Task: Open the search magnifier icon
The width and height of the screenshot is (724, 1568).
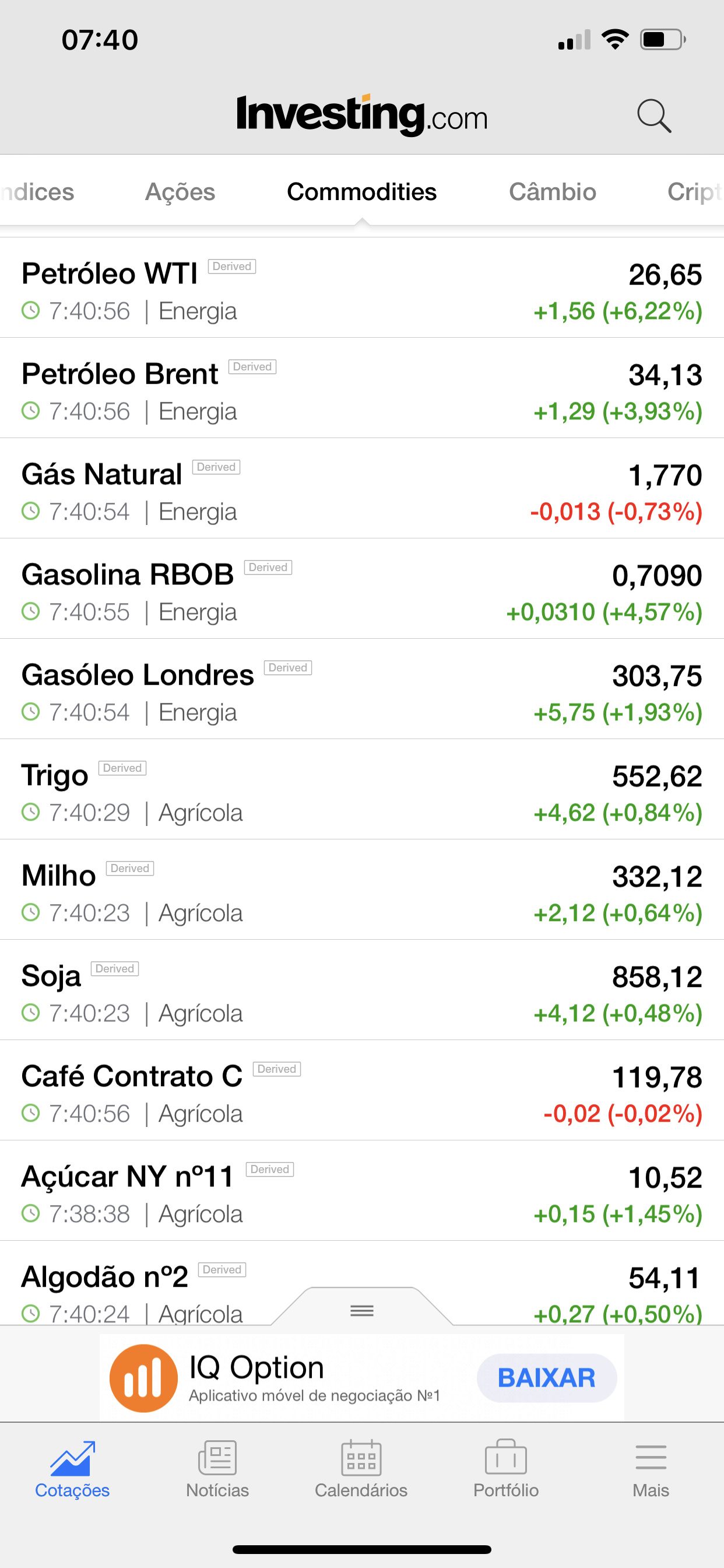Action: coord(654,116)
